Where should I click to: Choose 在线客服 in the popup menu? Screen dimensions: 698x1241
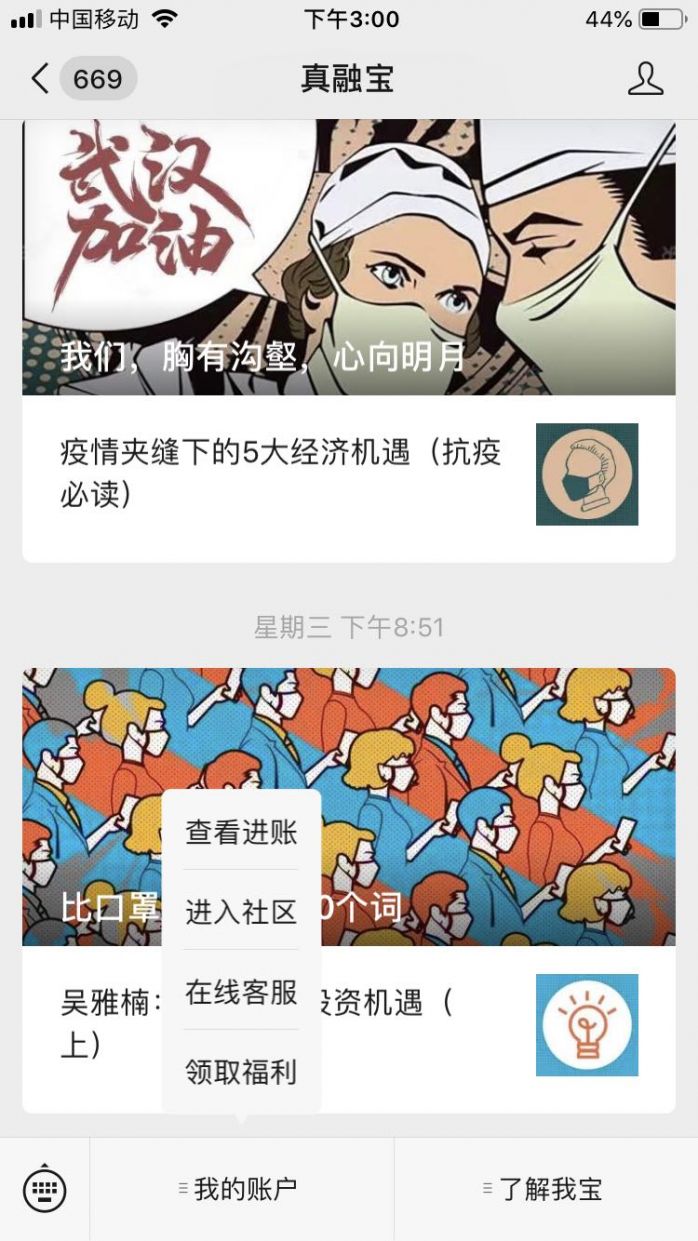tap(241, 992)
